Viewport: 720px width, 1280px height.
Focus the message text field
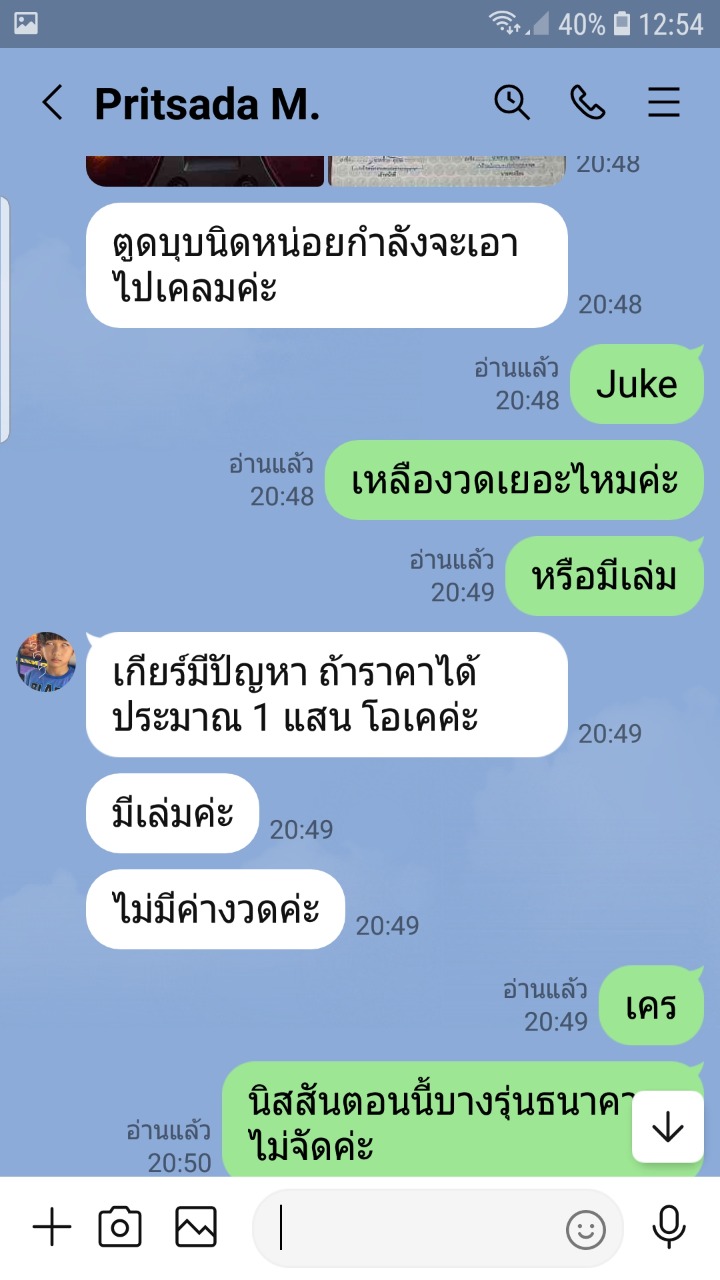(420, 1228)
